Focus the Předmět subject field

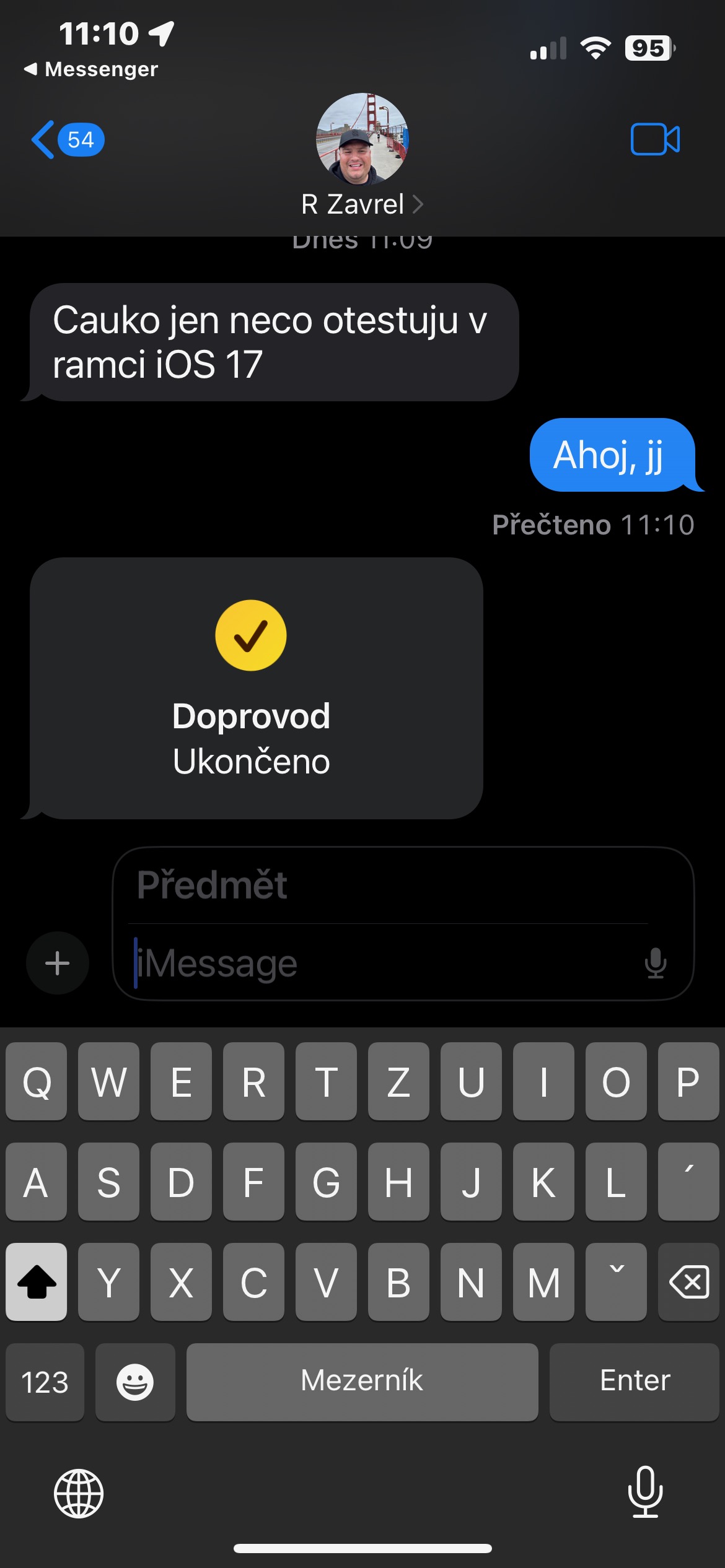390,886
